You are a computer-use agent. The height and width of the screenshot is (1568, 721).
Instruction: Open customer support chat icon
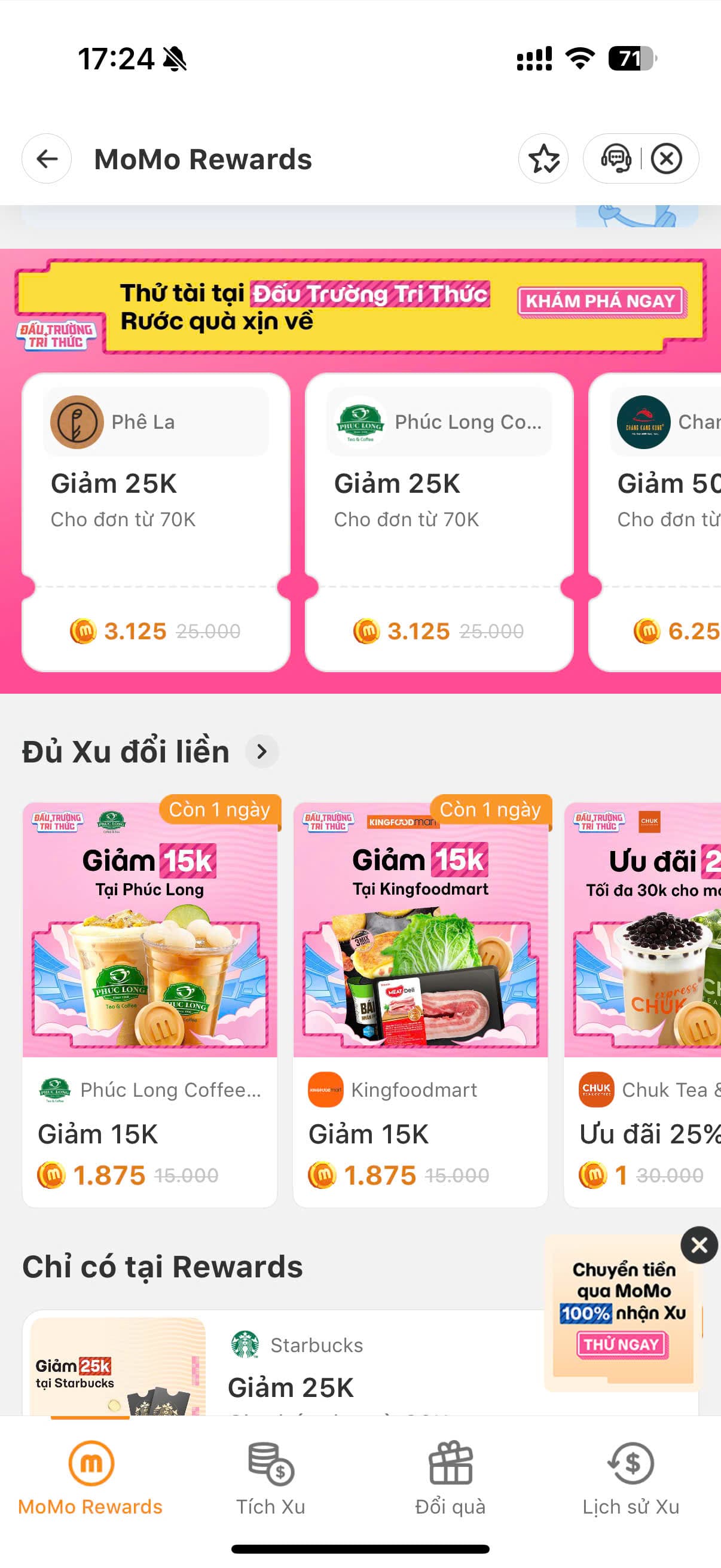click(x=616, y=159)
